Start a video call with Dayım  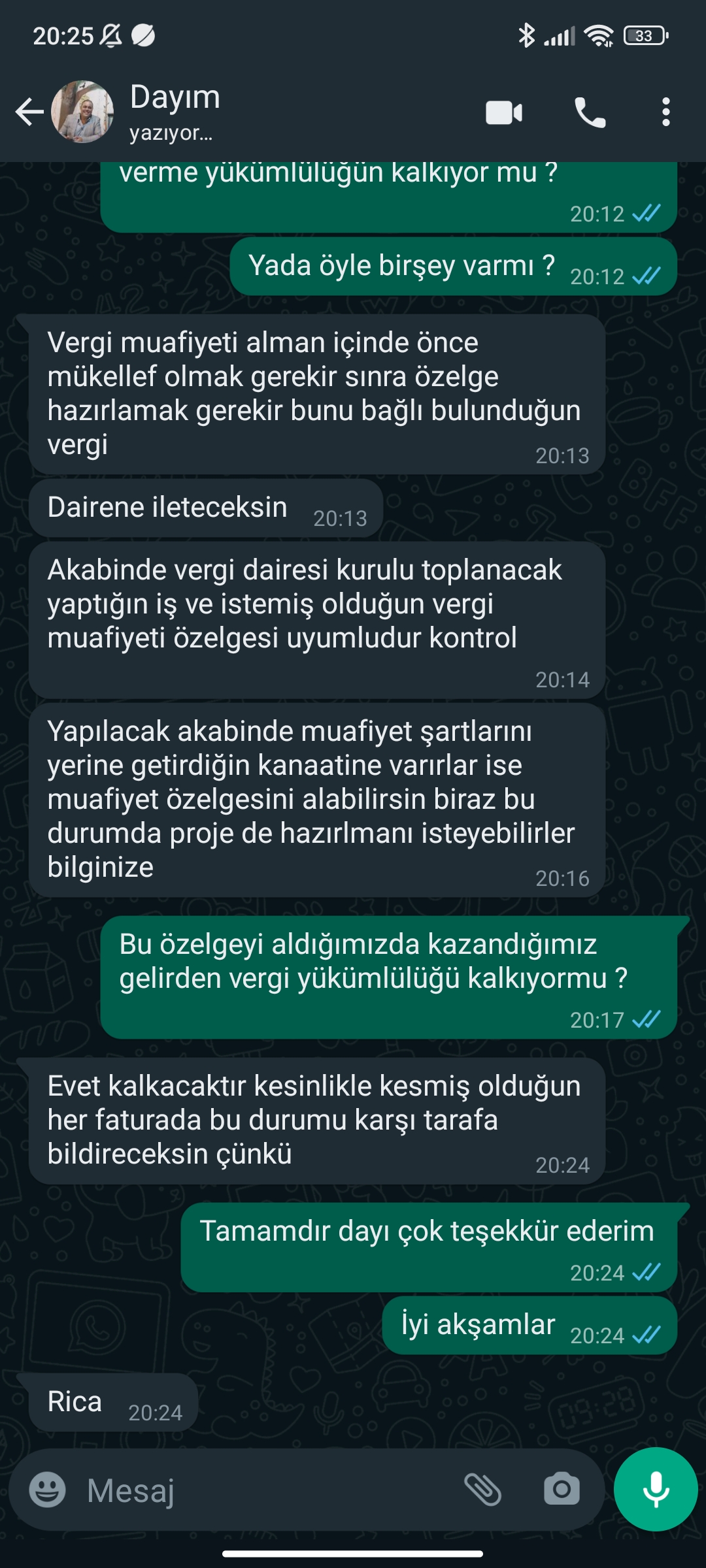(x=504, y=112)
